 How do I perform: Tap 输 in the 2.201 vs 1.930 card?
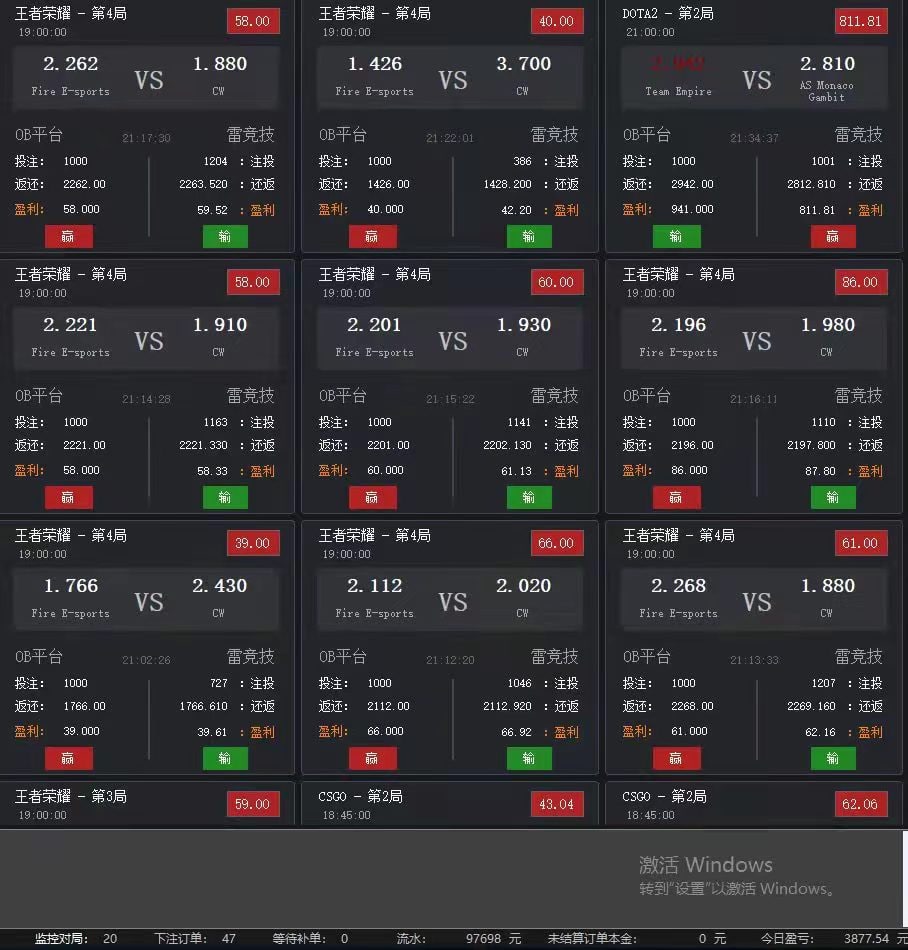529,497
